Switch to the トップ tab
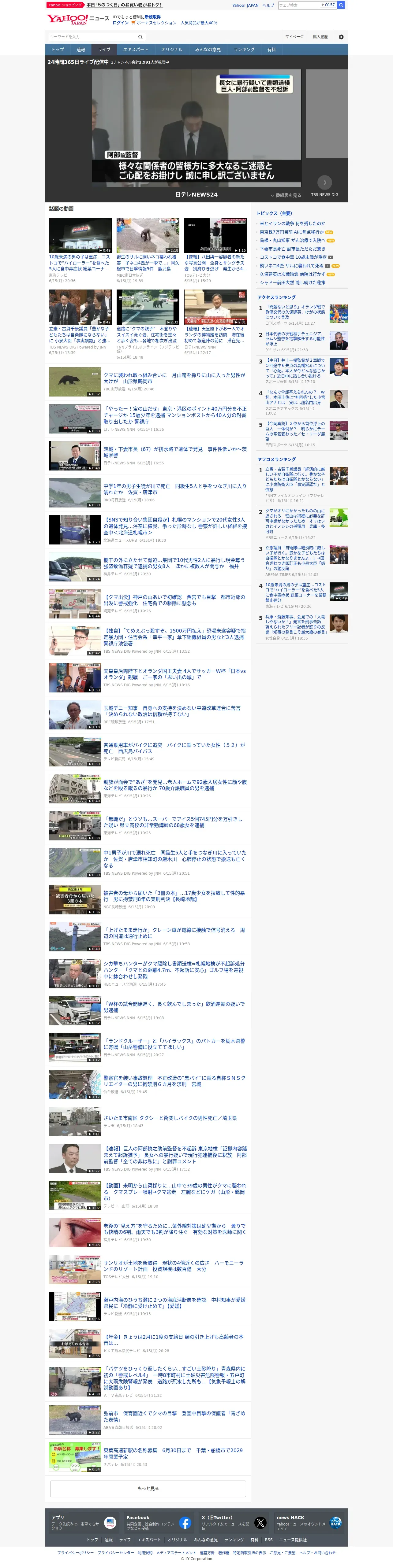This screenshot has height=1568, width=393. tap(58, 49)
